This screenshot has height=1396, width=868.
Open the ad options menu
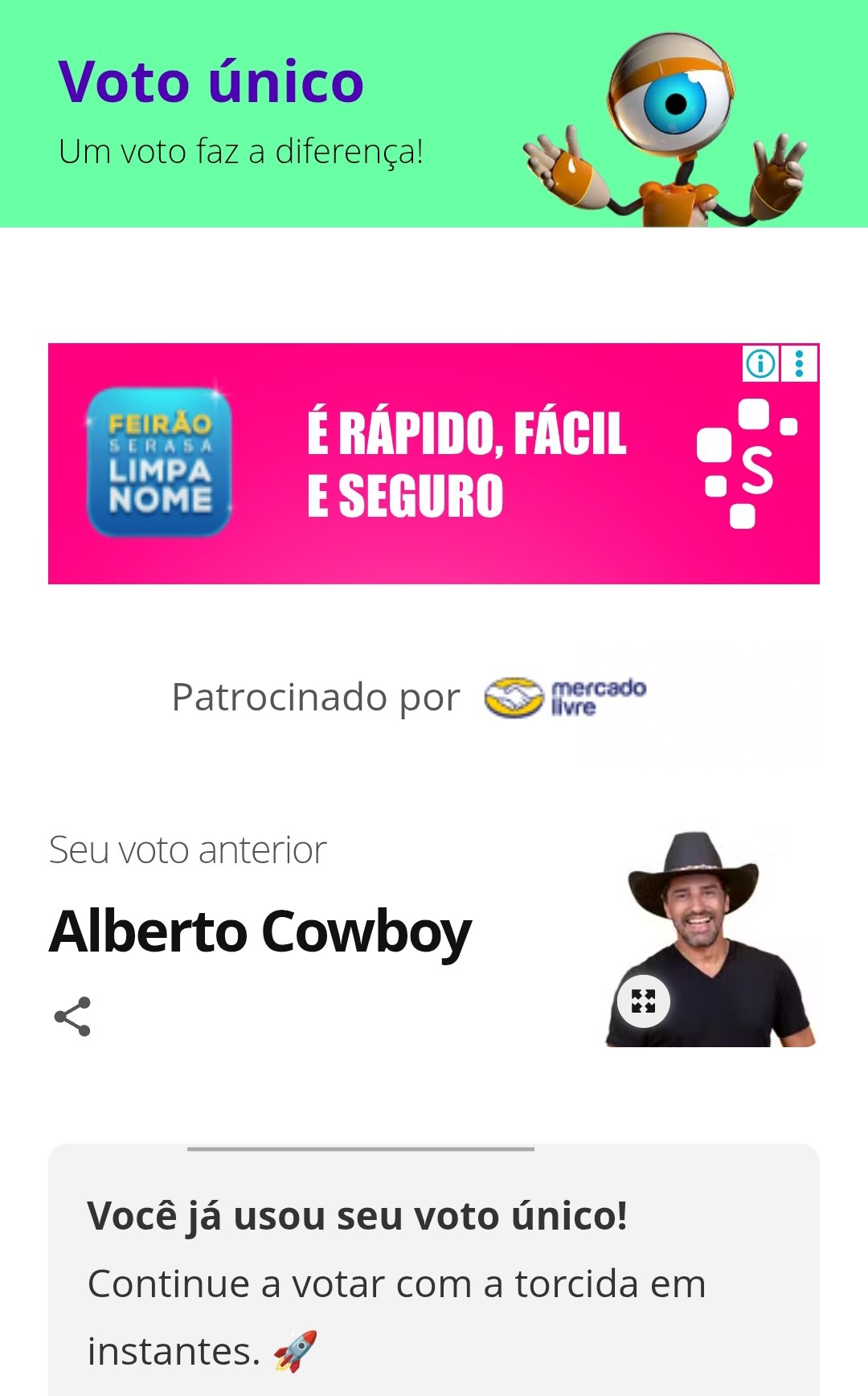[800, 363]
